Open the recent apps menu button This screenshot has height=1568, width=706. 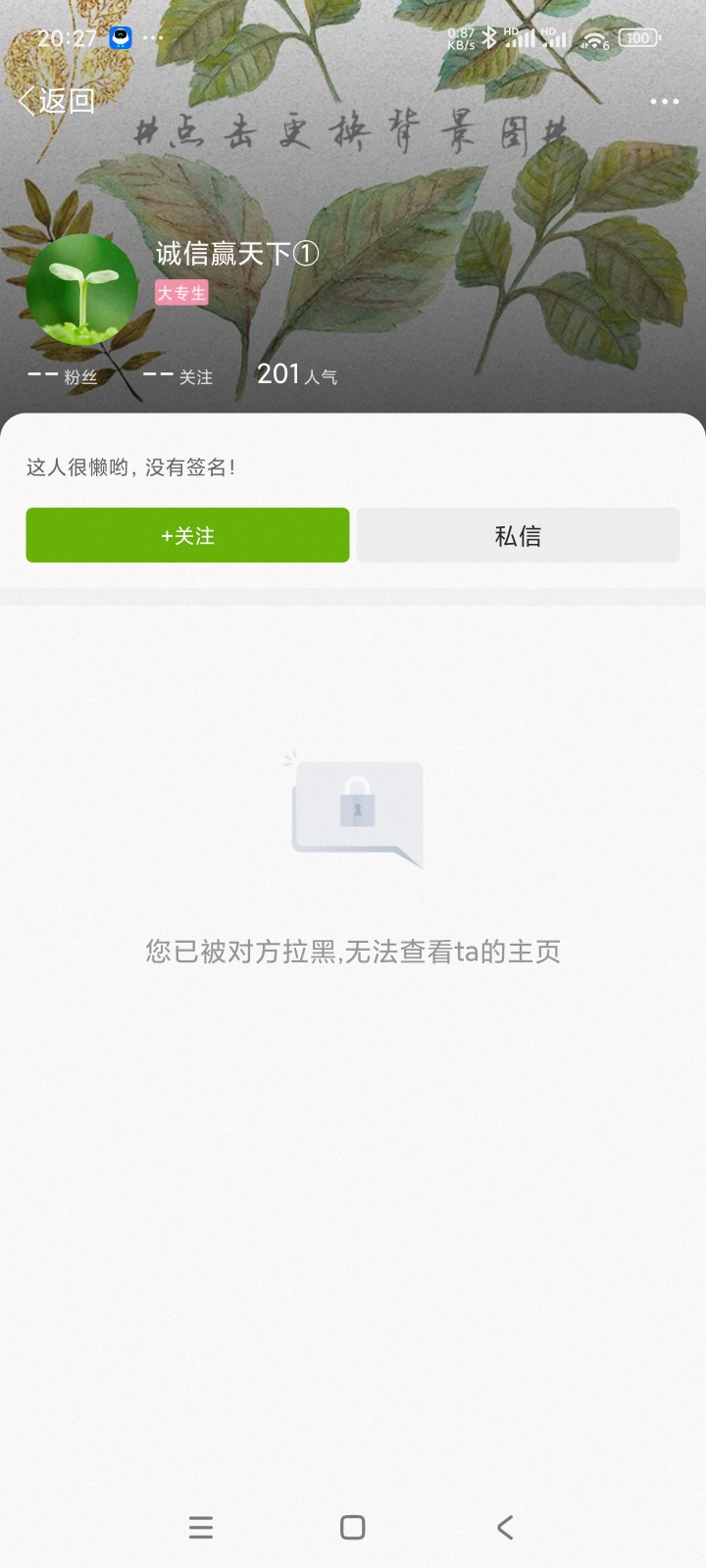click(x=201, y=1527)
